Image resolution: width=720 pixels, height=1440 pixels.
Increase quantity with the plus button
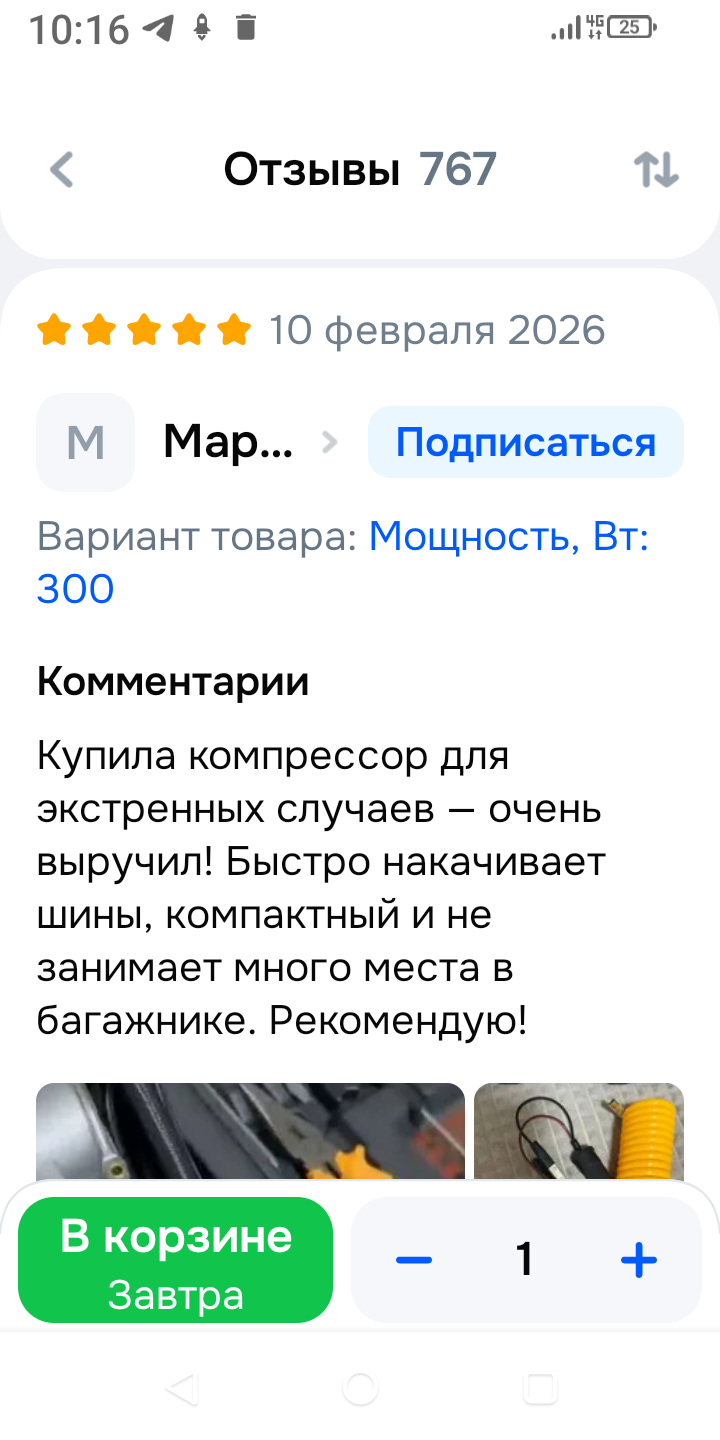(638, 1260)
